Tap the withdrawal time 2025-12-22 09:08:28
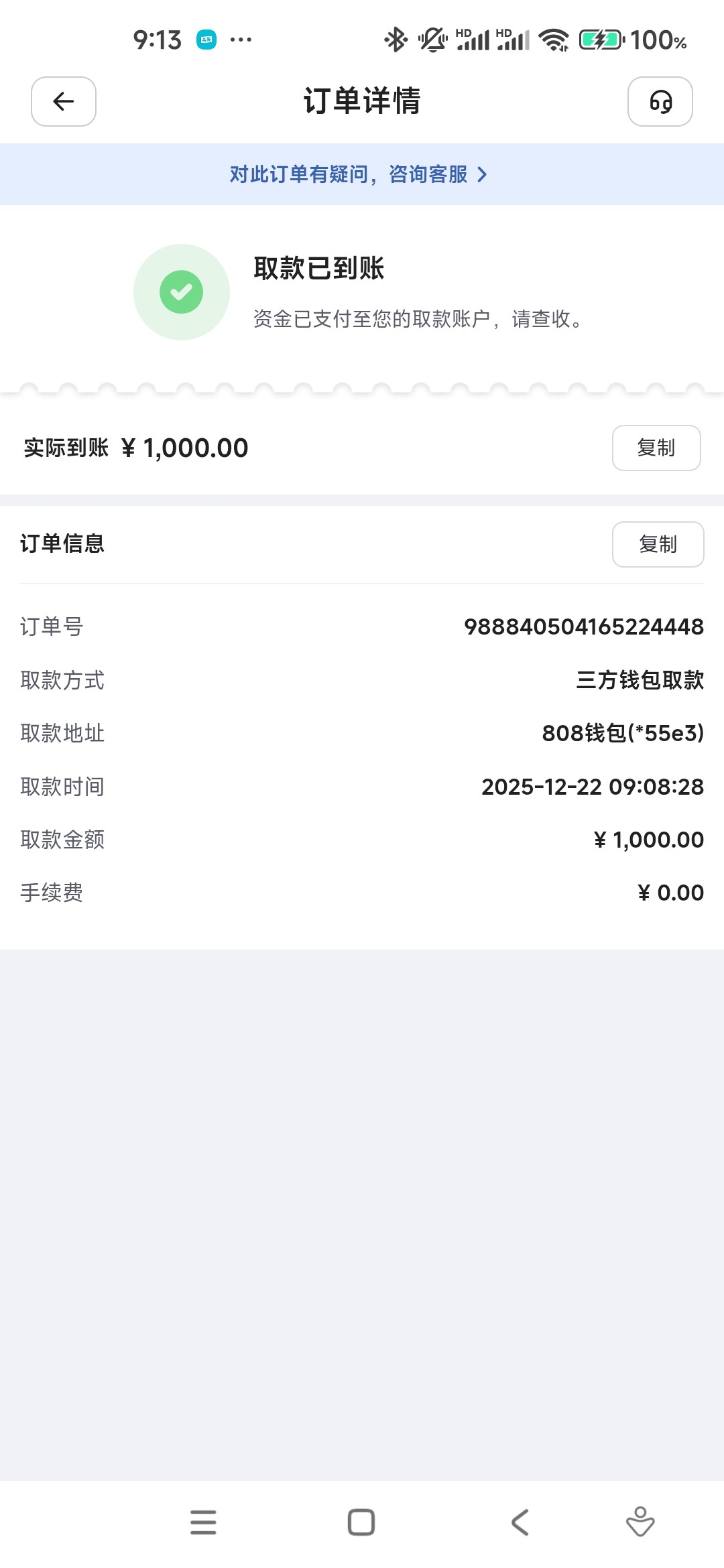Viewport: 724px width, 1568px height. pyautogui.click(x=593, y=786)
